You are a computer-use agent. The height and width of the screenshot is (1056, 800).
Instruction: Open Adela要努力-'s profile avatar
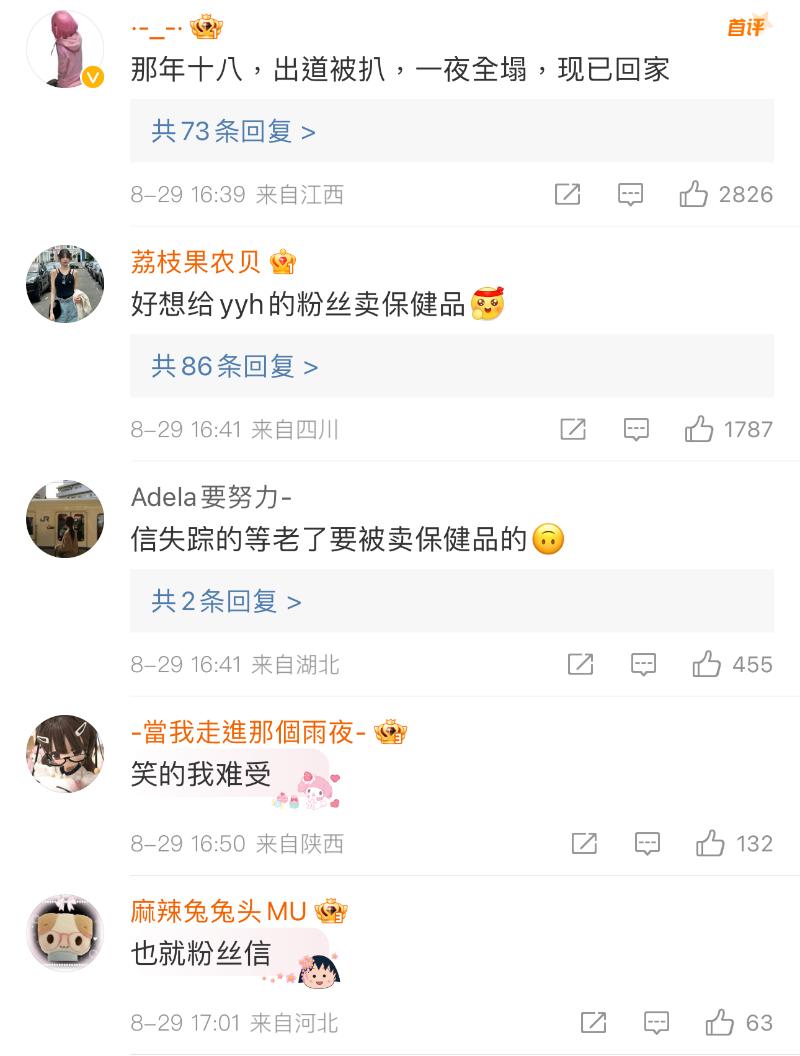65,519
